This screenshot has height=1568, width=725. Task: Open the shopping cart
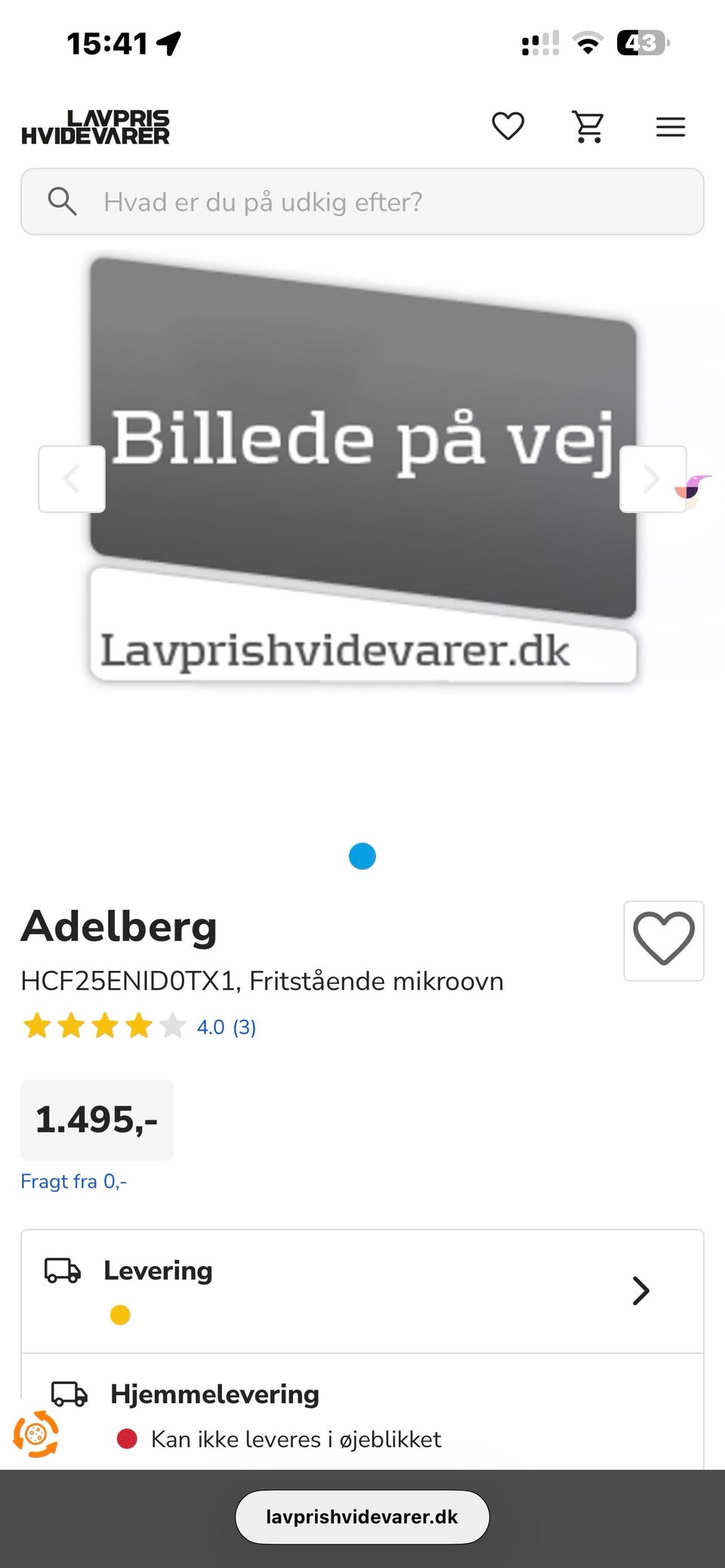(589, 127)
